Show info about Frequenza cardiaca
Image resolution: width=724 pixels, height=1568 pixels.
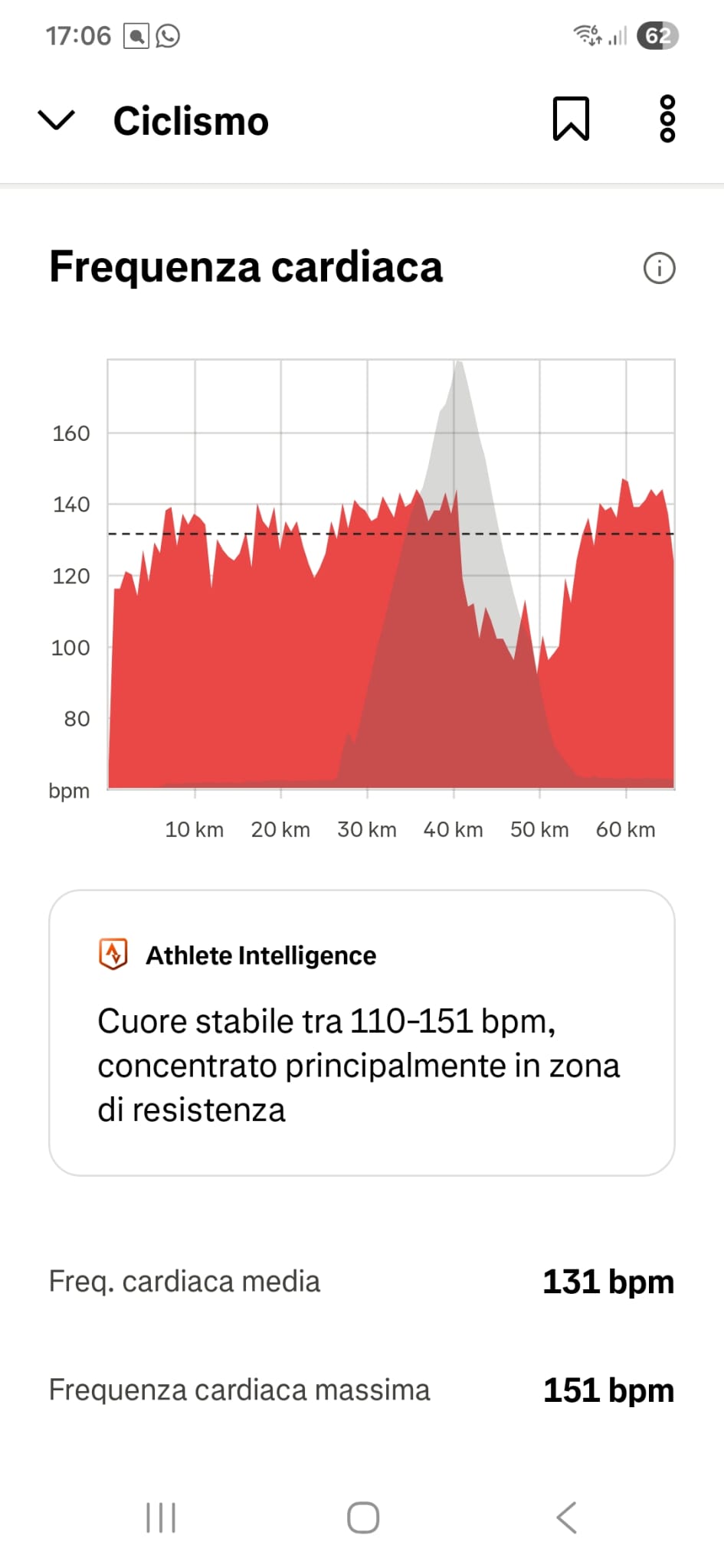pyautogui.click(x=659, y=268)
